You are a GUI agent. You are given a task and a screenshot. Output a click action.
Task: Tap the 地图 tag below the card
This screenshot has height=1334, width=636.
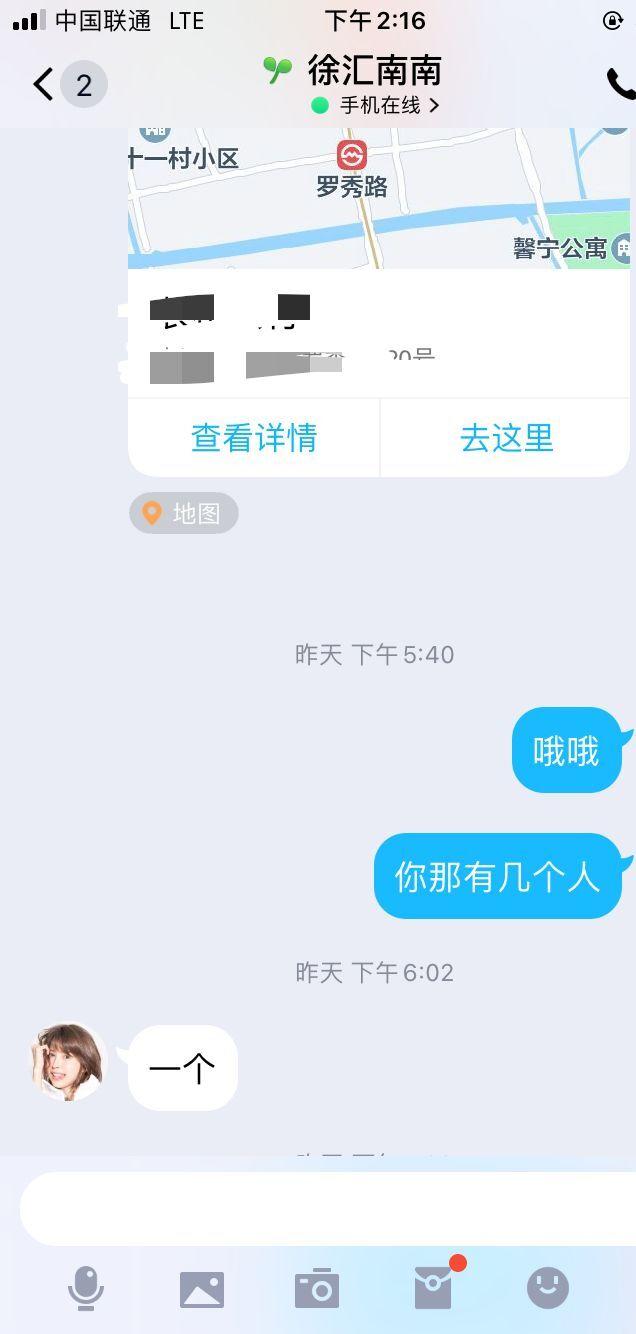[184, 513]
